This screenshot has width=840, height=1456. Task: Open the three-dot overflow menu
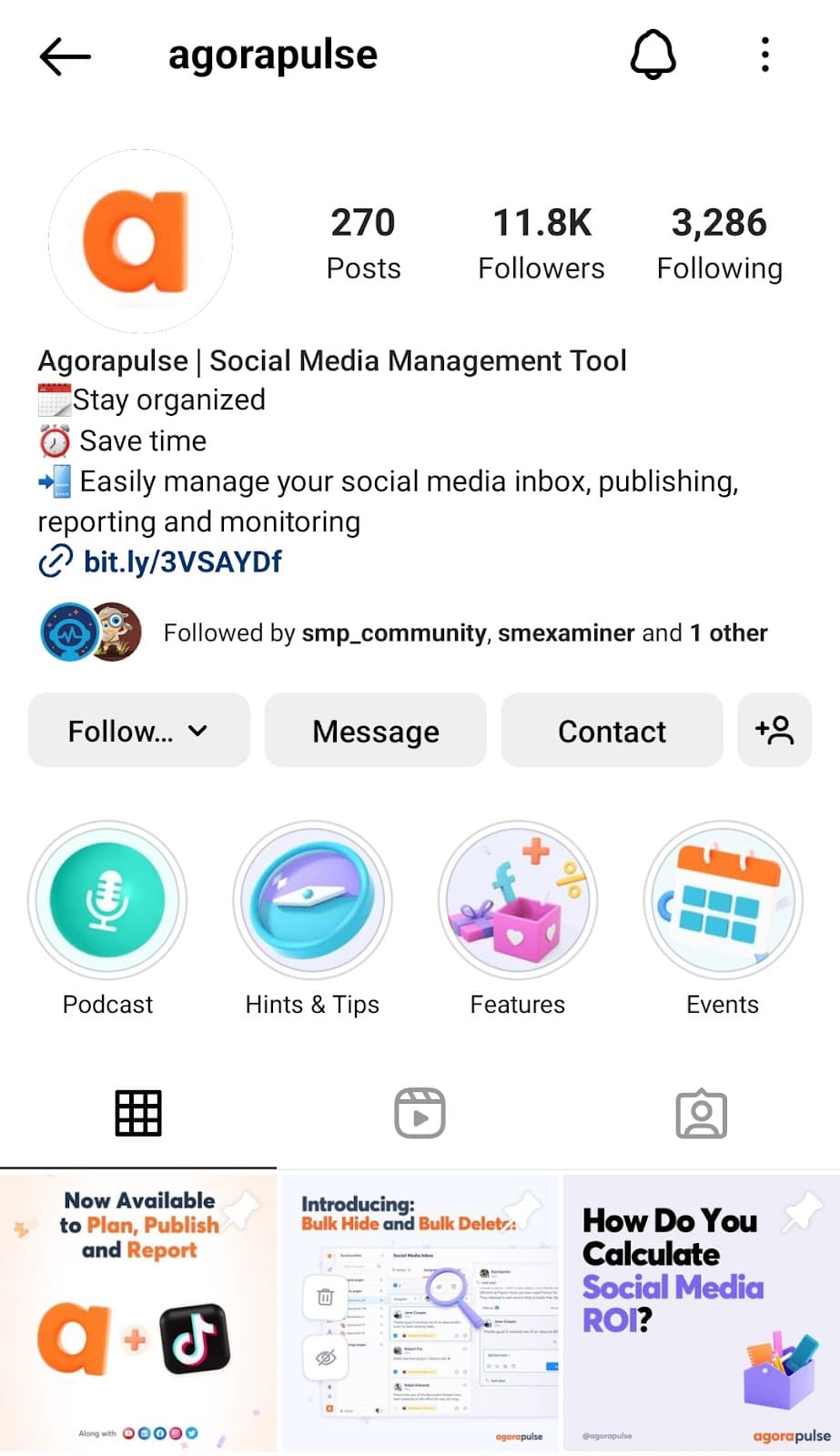tap(765, 55)
